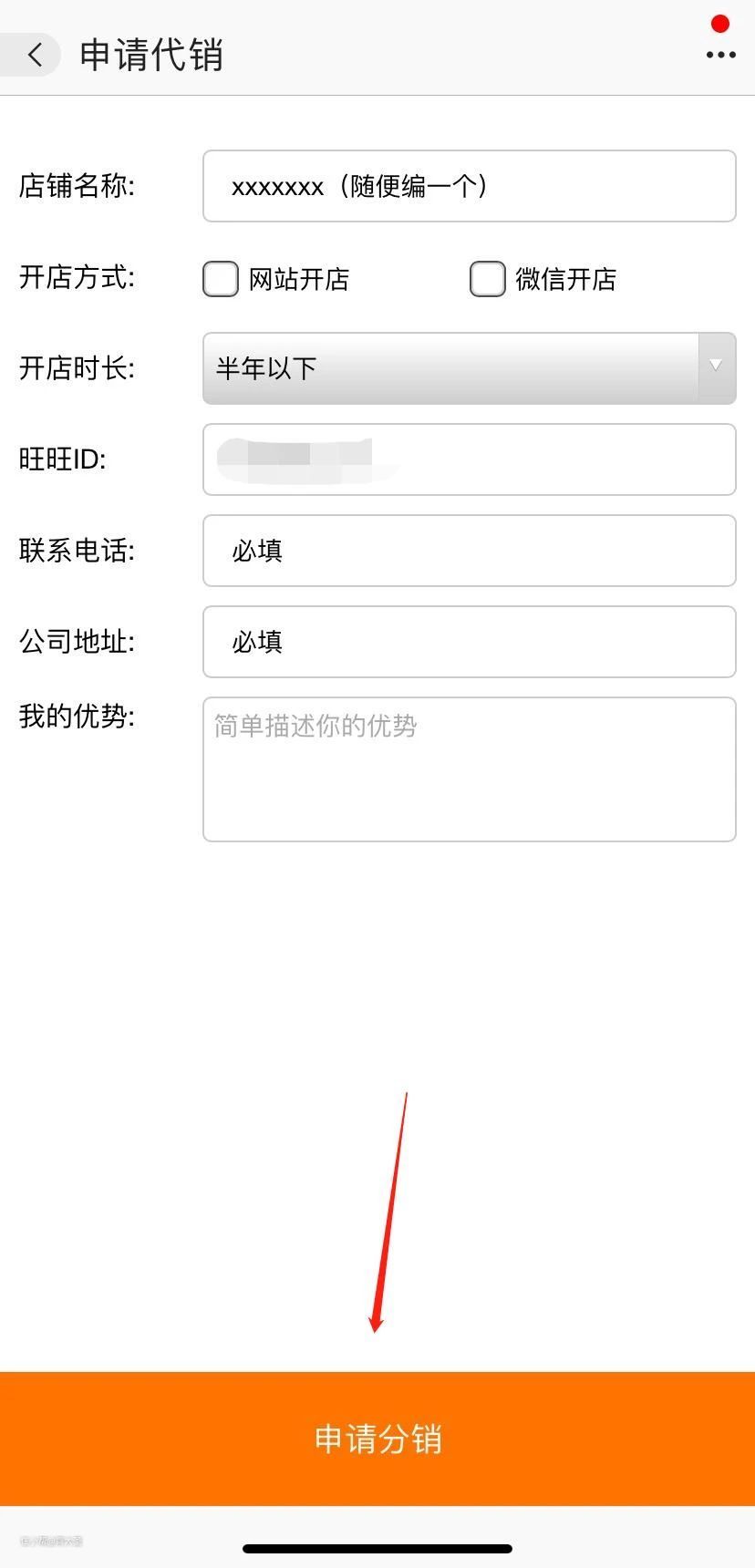
Task: Check the 网站开店 checkbox
Action: (221, 279)
